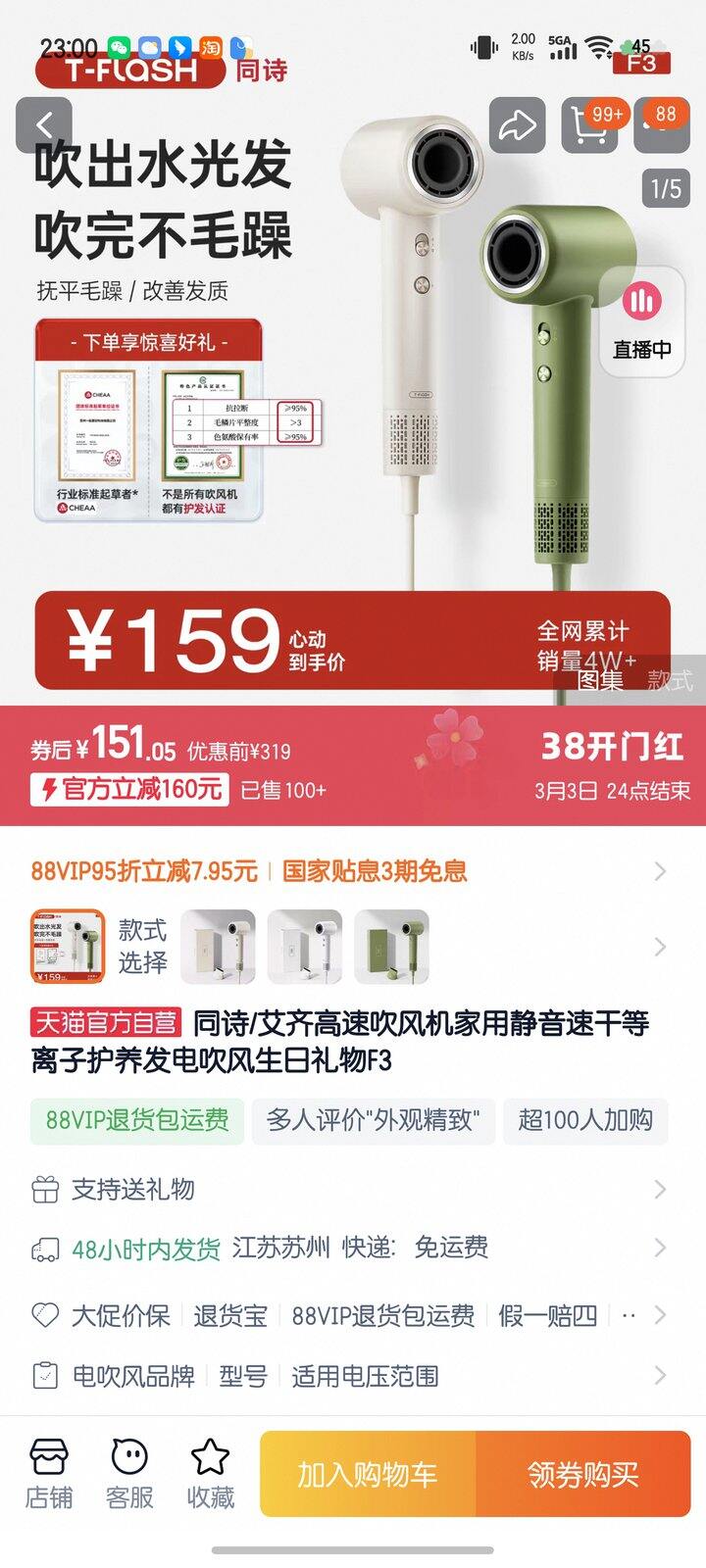The width and height of the screenshot is (706, 1568).
Task: Select the green hair dryer style thumbnail
Action: [391, 947]
